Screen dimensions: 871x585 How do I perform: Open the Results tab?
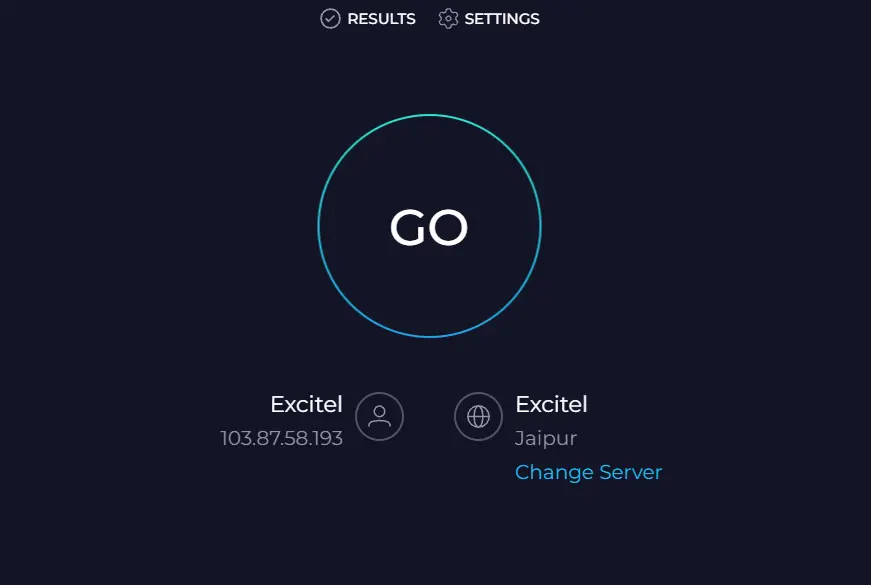pyautogui.click(x=368, y=19)
